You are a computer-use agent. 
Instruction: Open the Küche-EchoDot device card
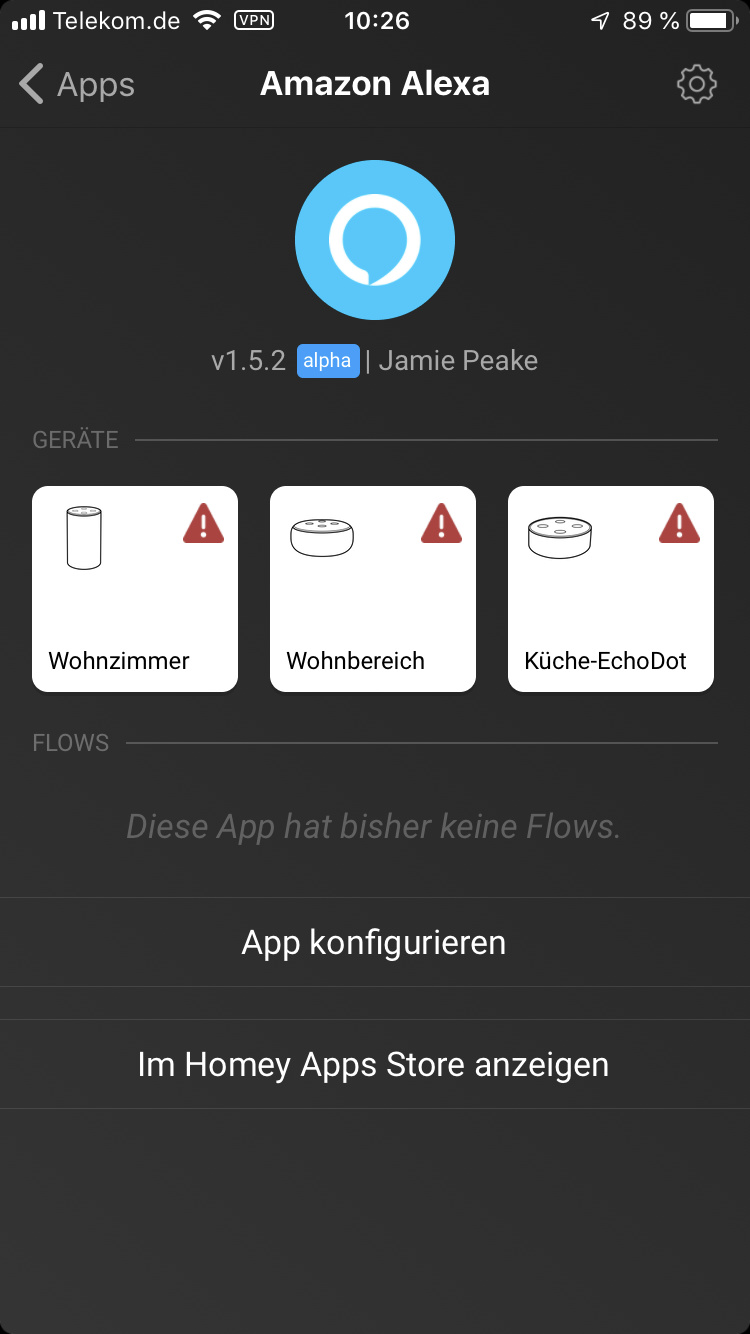tap(611, 589)
